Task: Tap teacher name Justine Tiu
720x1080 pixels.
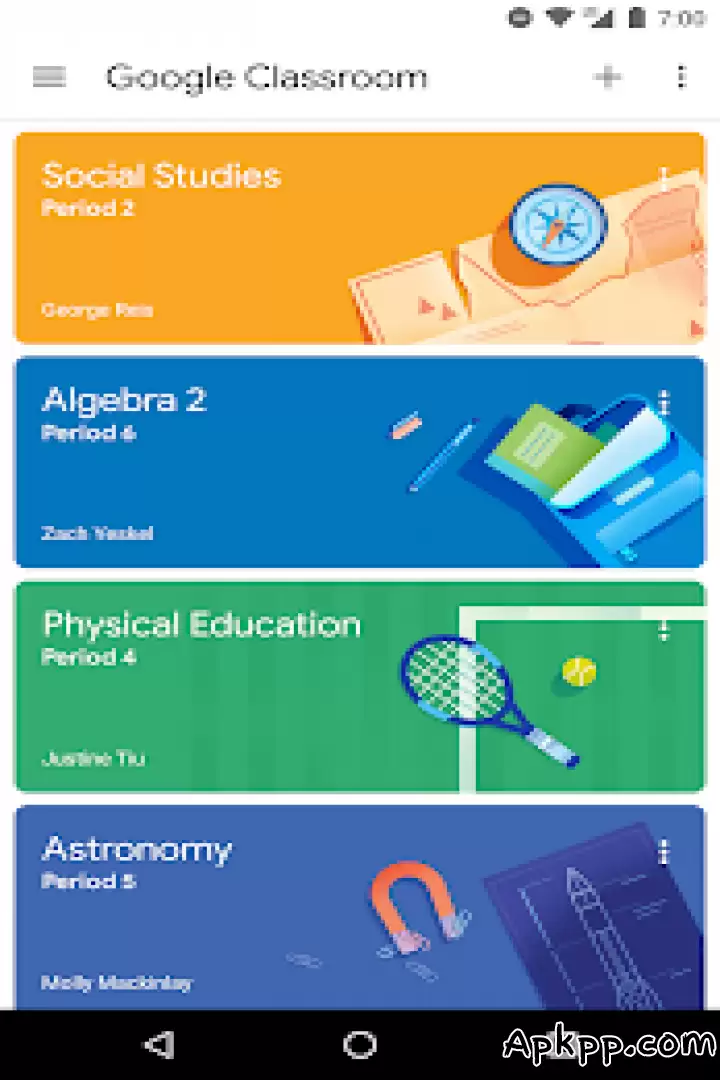Action: (93, 759)
